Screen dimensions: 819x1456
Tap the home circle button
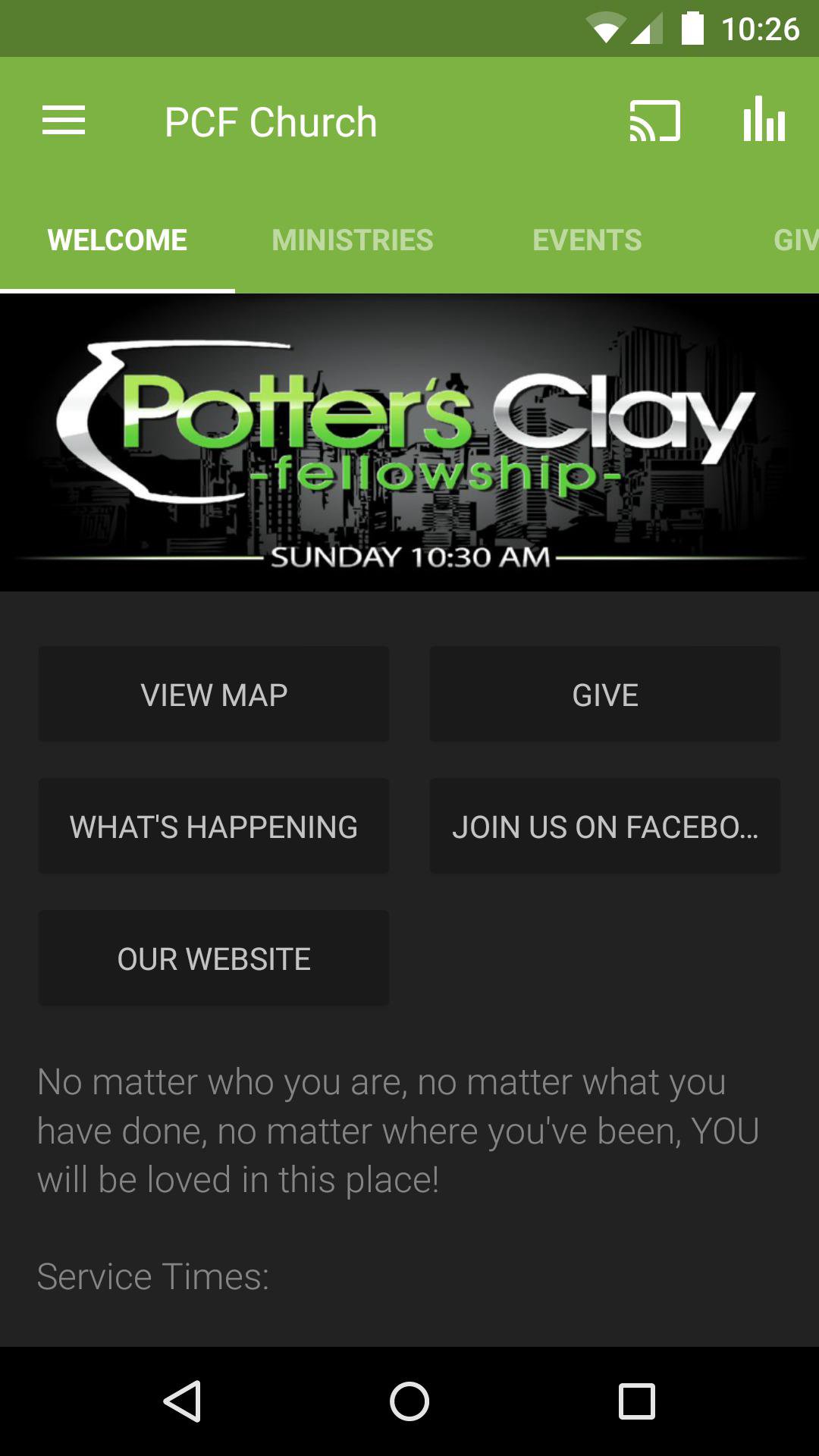(x=409, y=1399)
